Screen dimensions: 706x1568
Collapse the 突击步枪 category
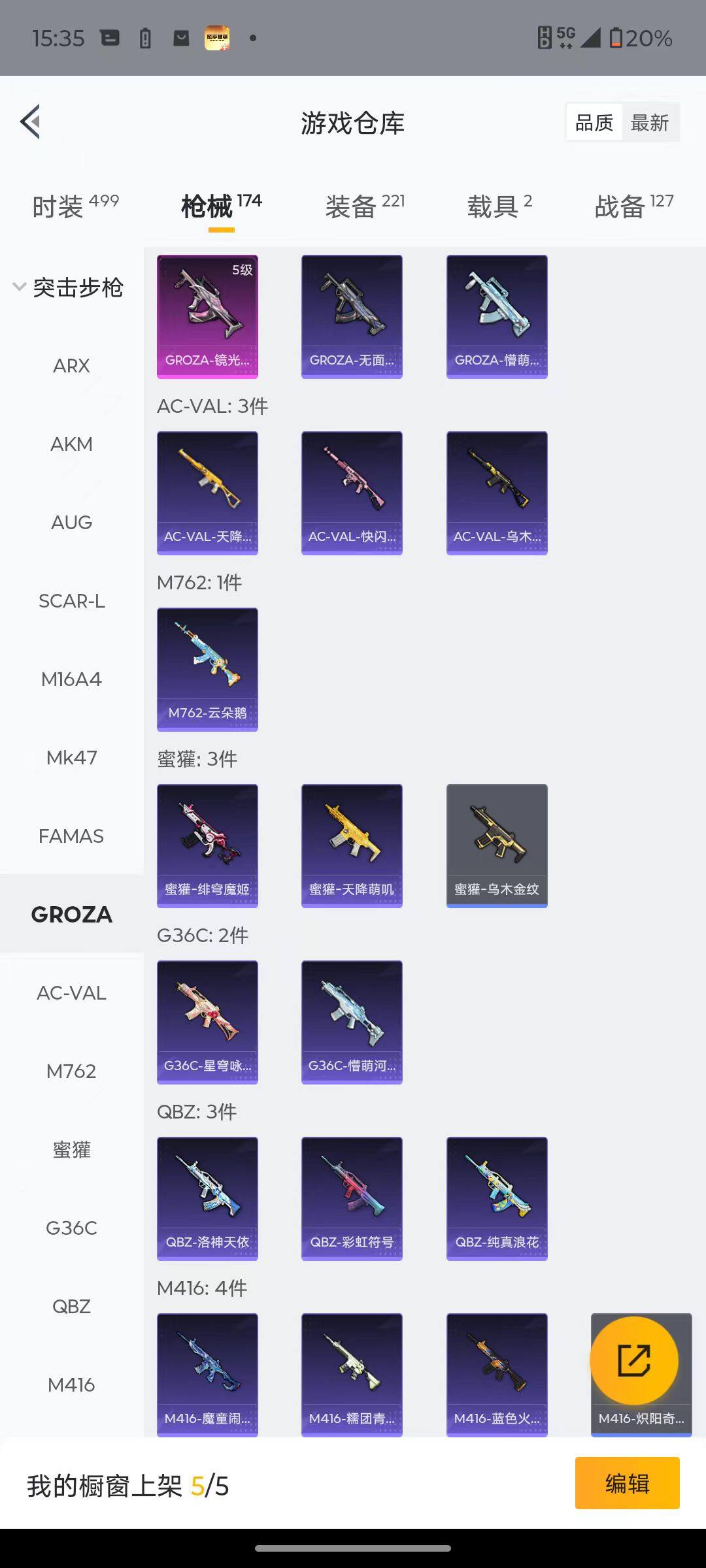pyautogui.click(x=69, y=287)
